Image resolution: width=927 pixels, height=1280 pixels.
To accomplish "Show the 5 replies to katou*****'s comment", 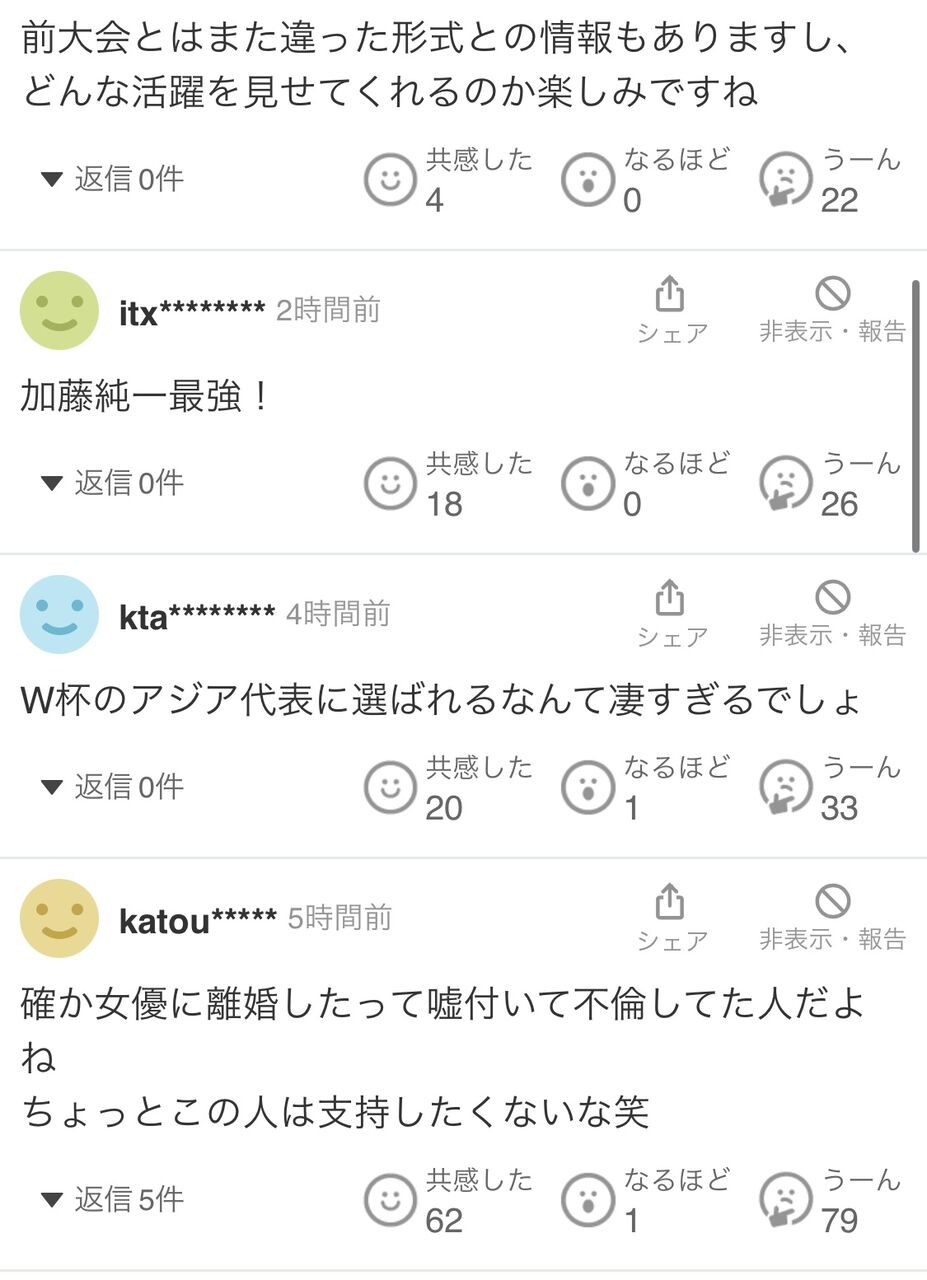I will coord(112,1200).
